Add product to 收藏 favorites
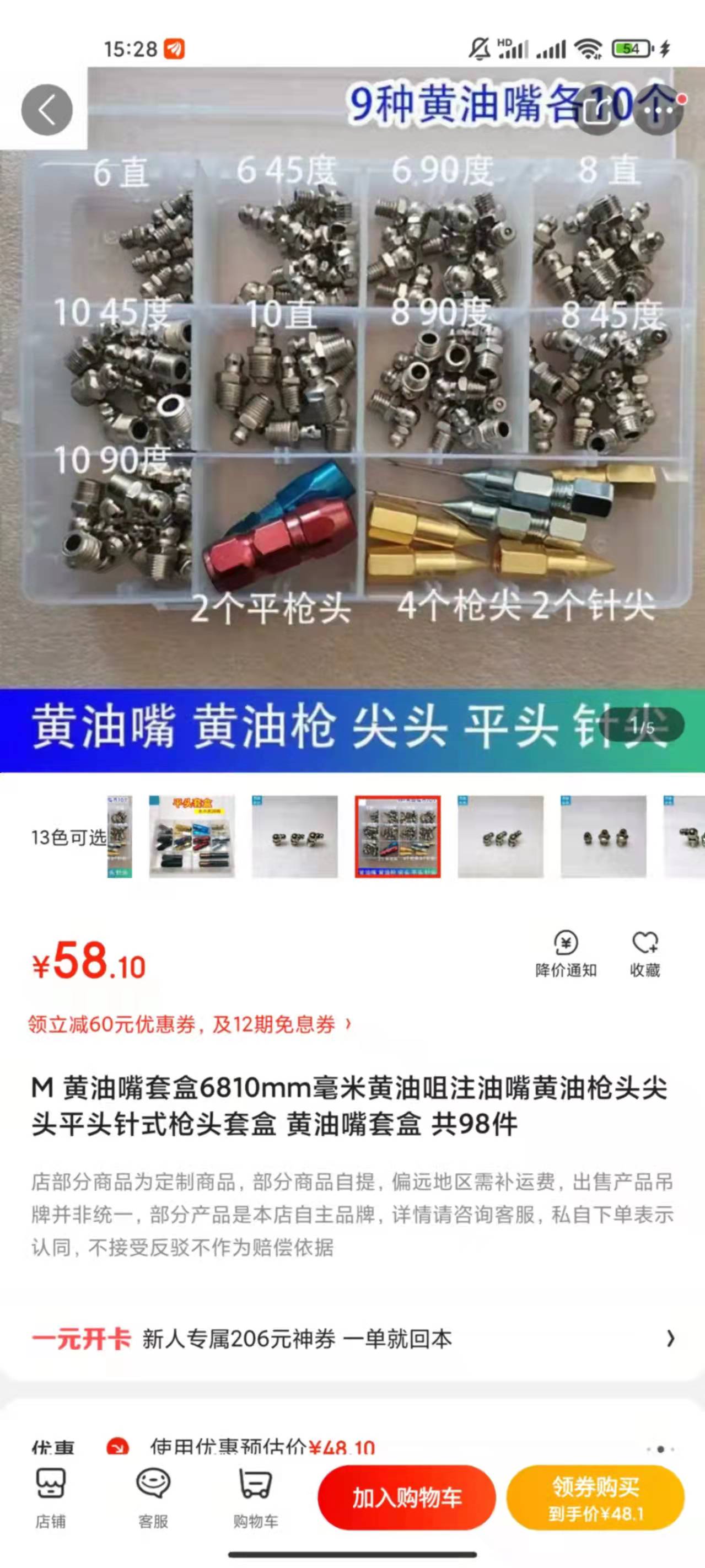Viewport: 705px width, 1568px height. click(645, 953)
